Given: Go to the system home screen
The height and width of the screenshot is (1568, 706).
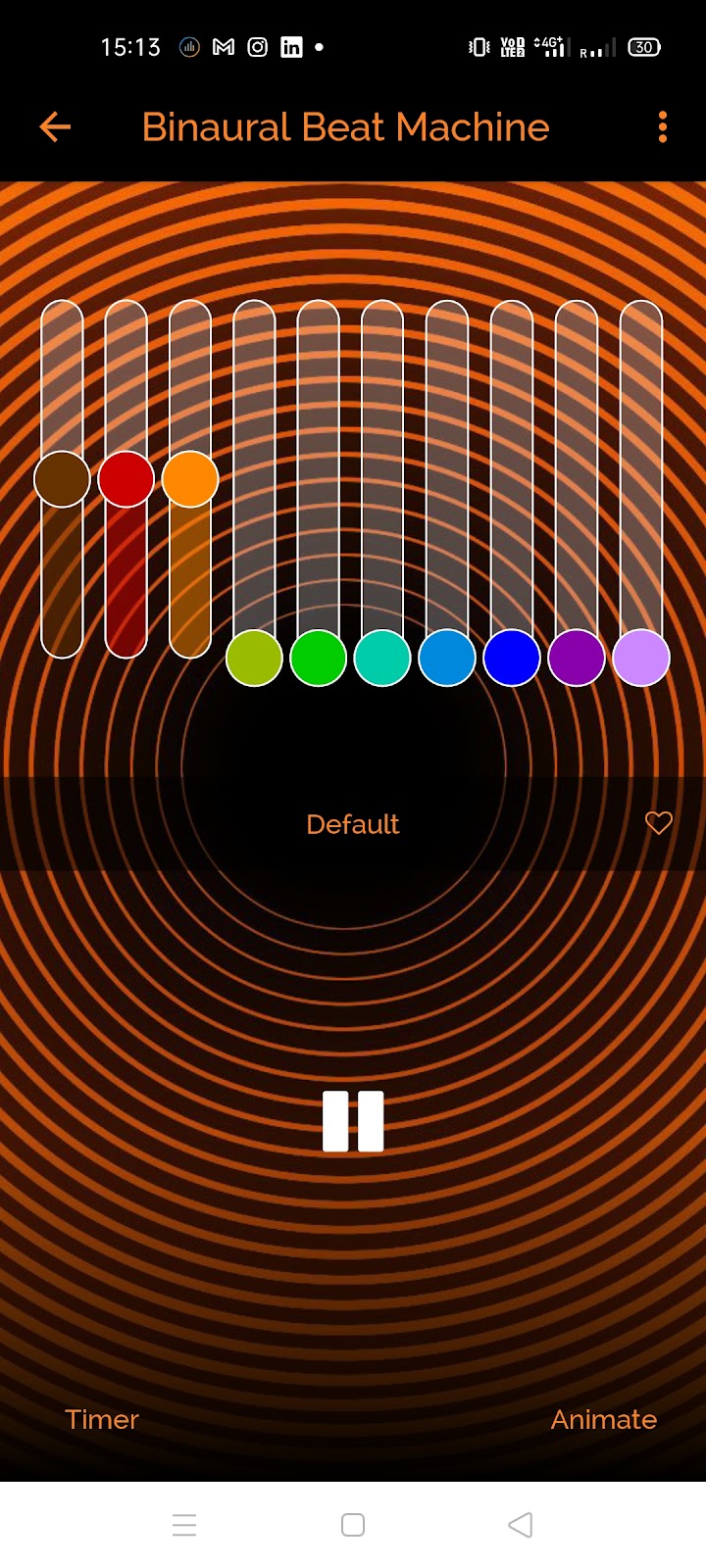Looking at the screenshot, I should tap(353, 1525).
